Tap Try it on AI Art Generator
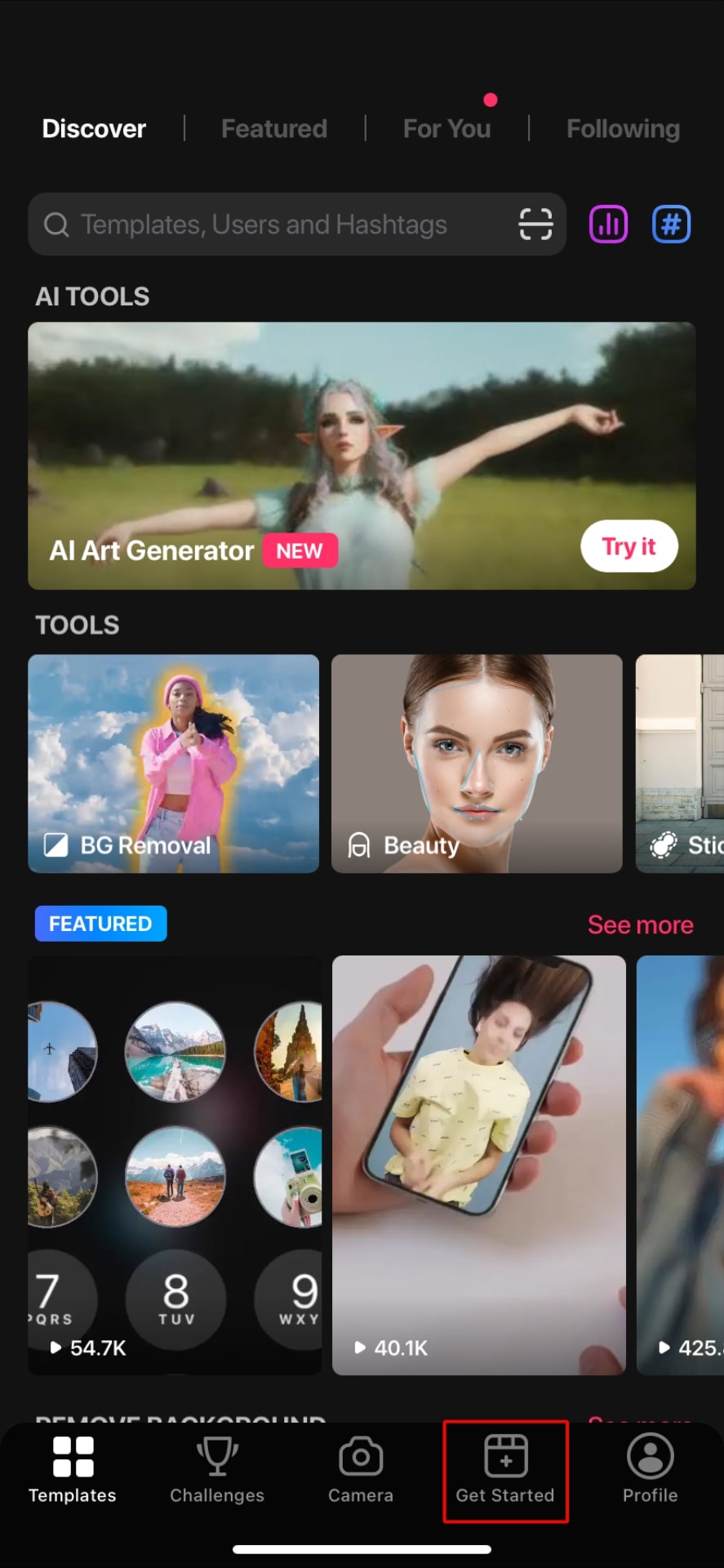The height and width of the screenshot is (1568, 724). [x=629, y=546]
